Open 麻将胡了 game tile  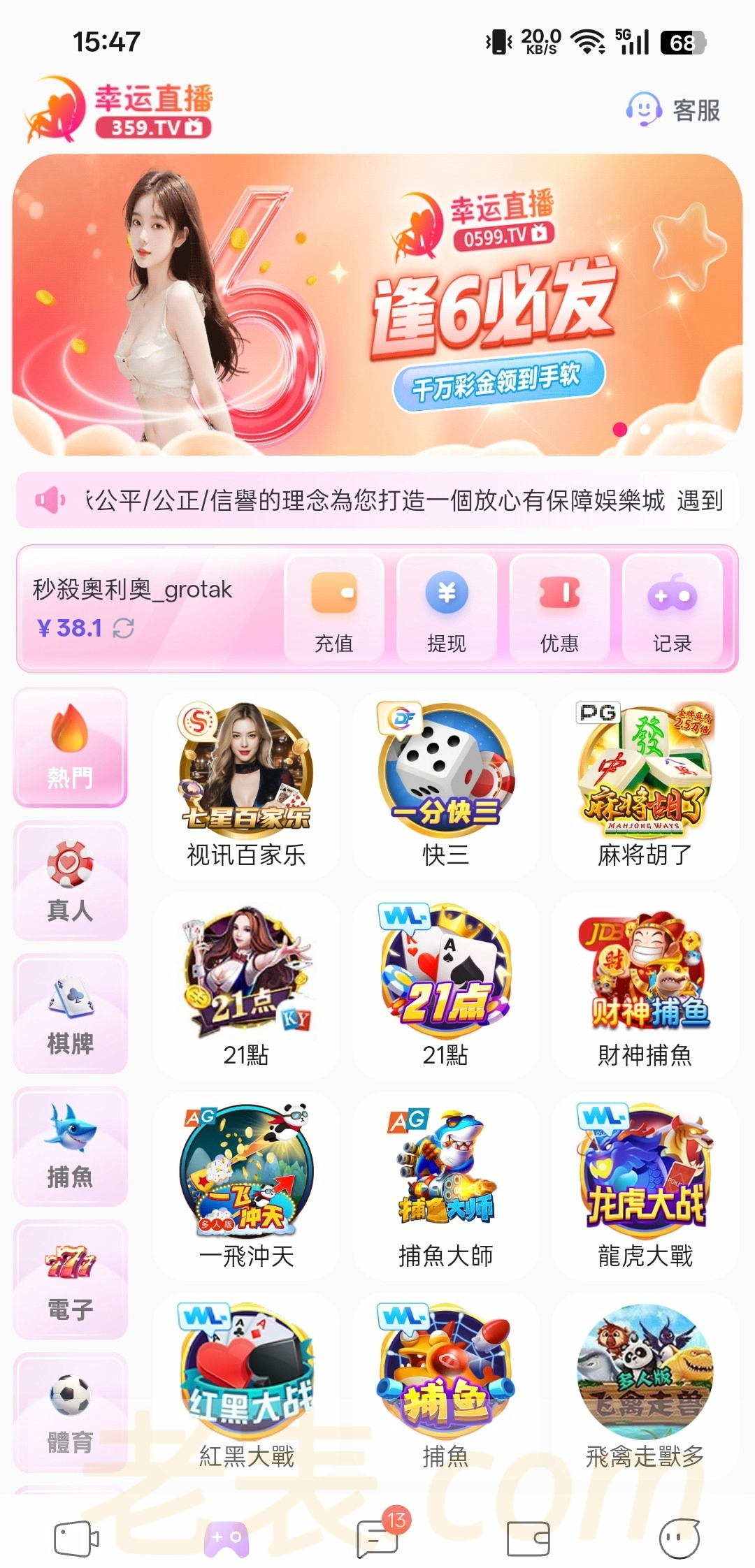click(x=645, y=784)
